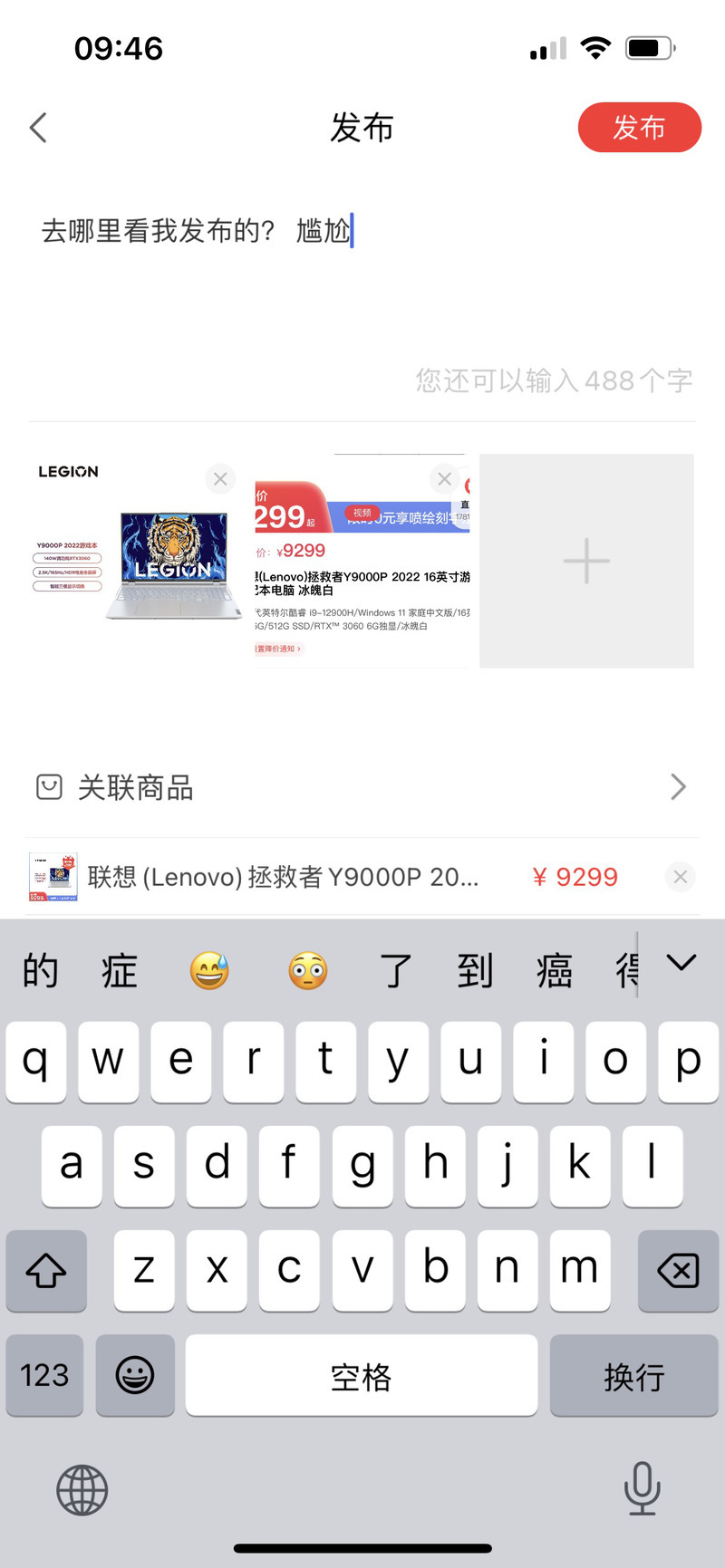
Task: Remove the LEGION laptop photo
Action: 220,478
